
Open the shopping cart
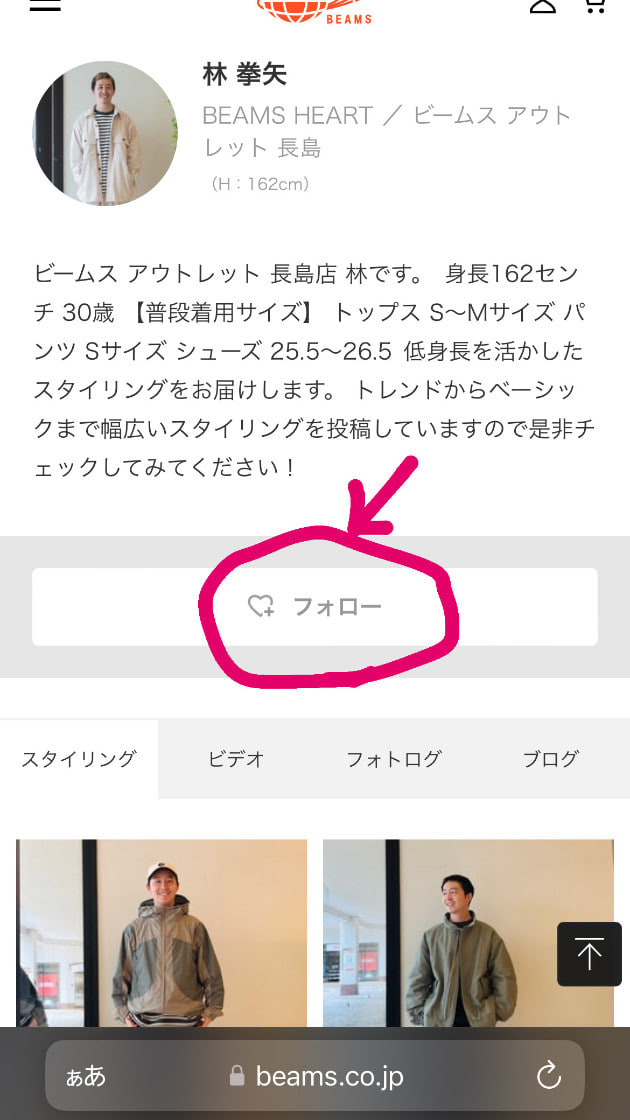click(x=595, y=5)
